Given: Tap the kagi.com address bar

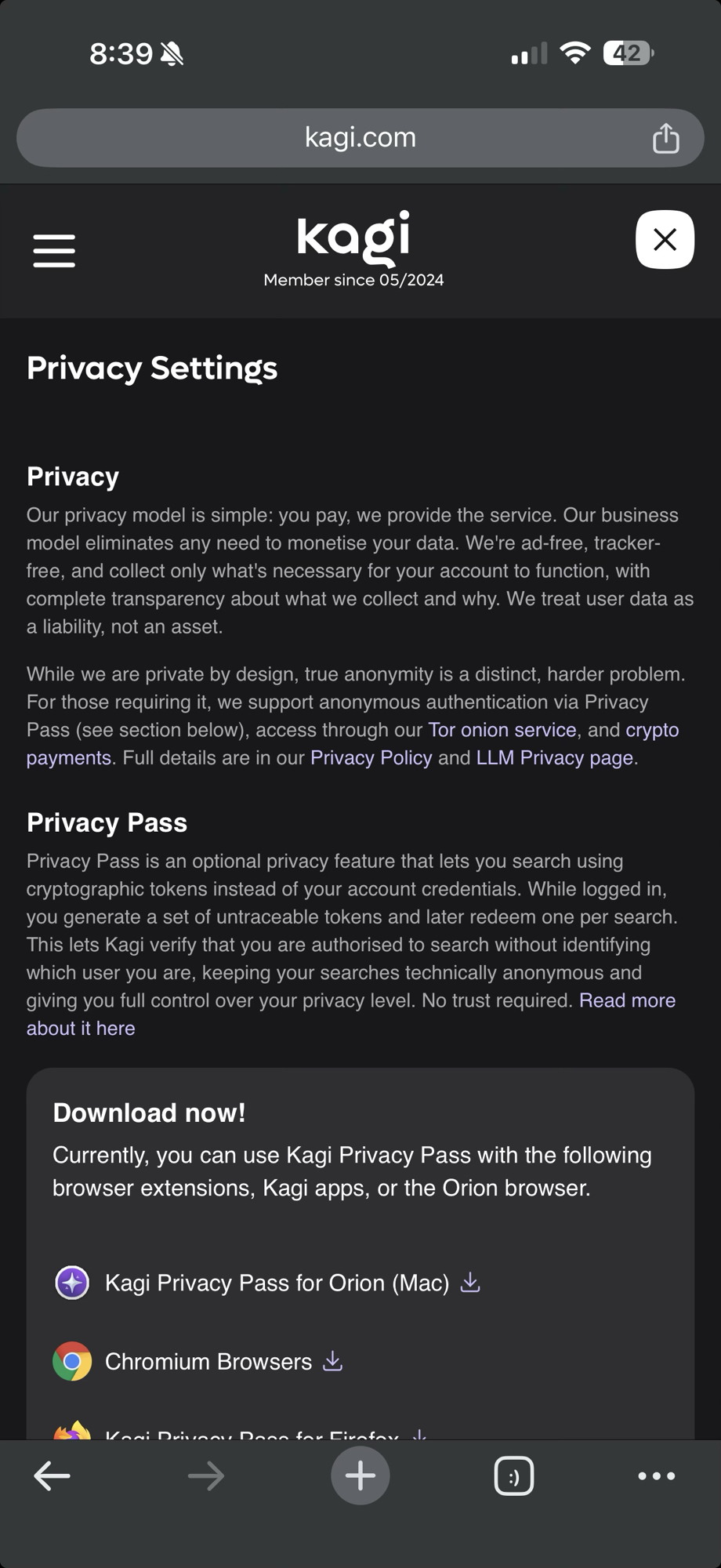Looking at the screenshot, I should 360,138.
